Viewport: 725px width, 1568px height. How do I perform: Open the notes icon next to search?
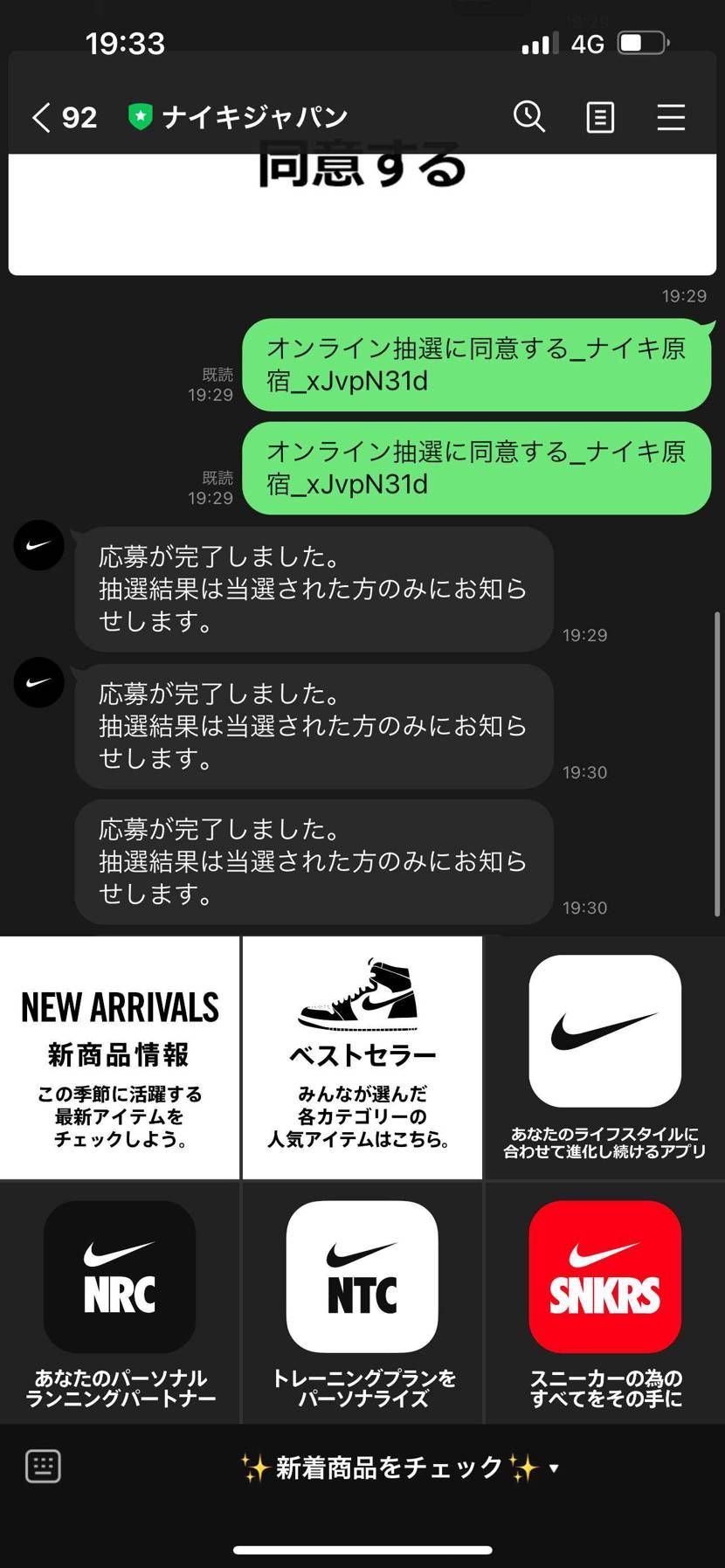pos(600,116)
